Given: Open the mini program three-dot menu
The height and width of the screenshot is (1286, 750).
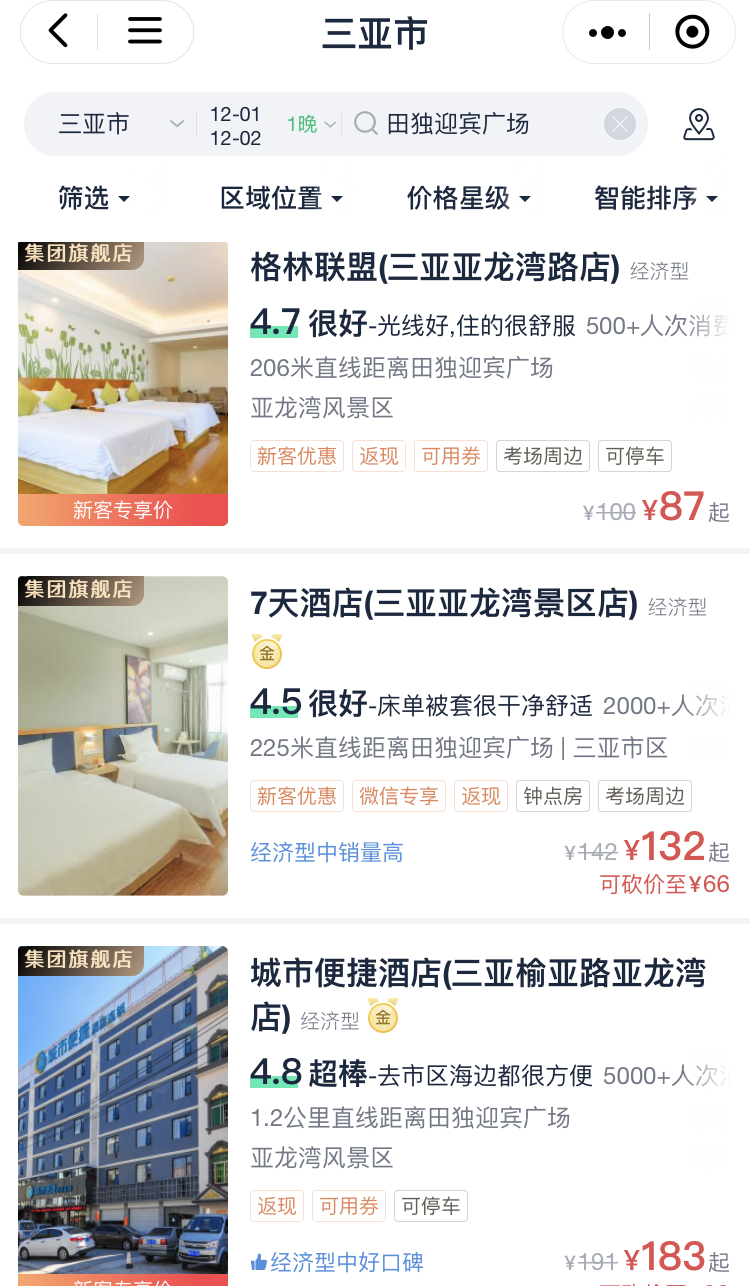Looking at the screenshot, I should [x=607, y=33].
